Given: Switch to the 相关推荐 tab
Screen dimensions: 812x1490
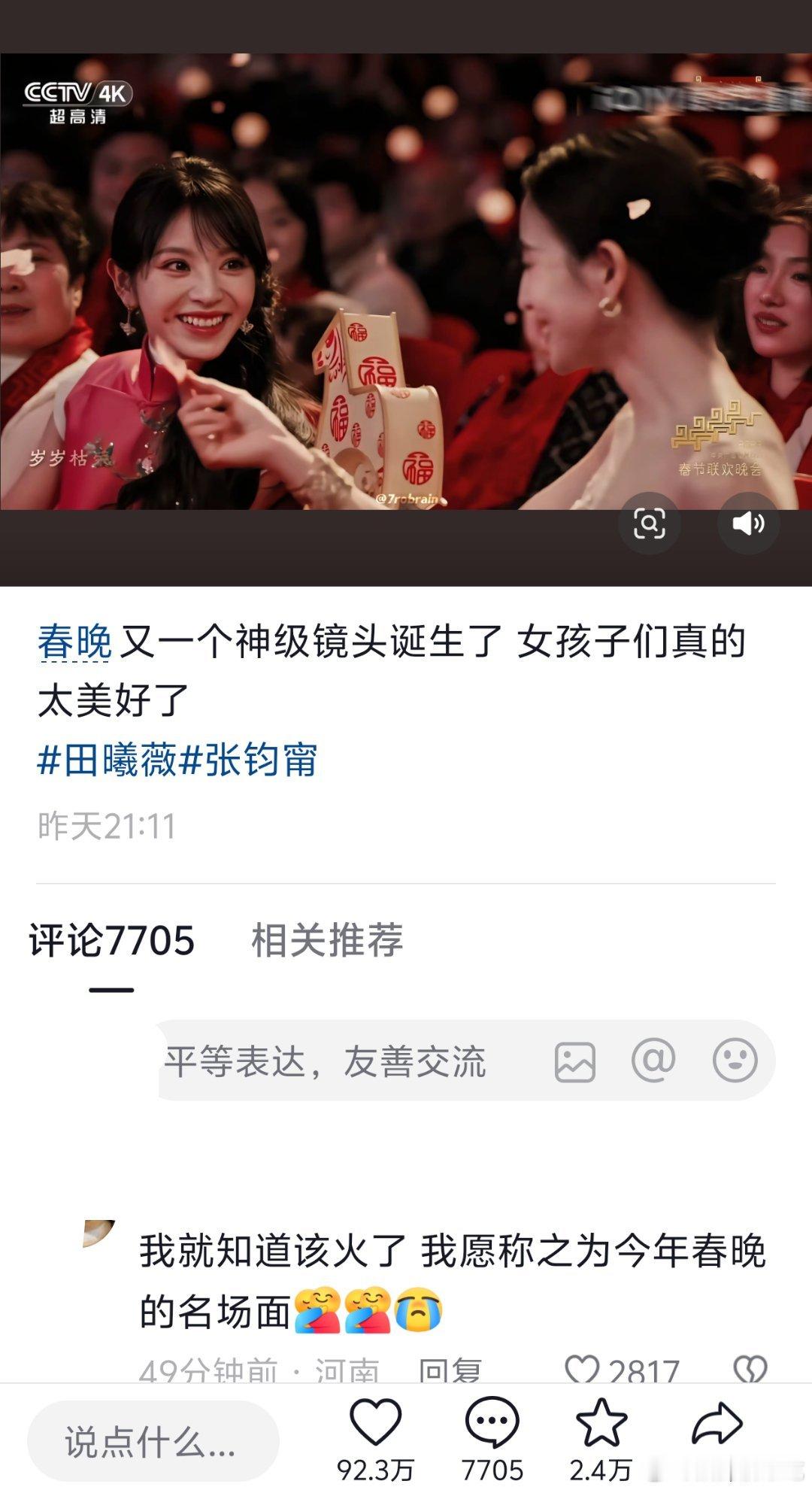Looking at the screenshot, I should pyautogui.click(x=326, y=935).
